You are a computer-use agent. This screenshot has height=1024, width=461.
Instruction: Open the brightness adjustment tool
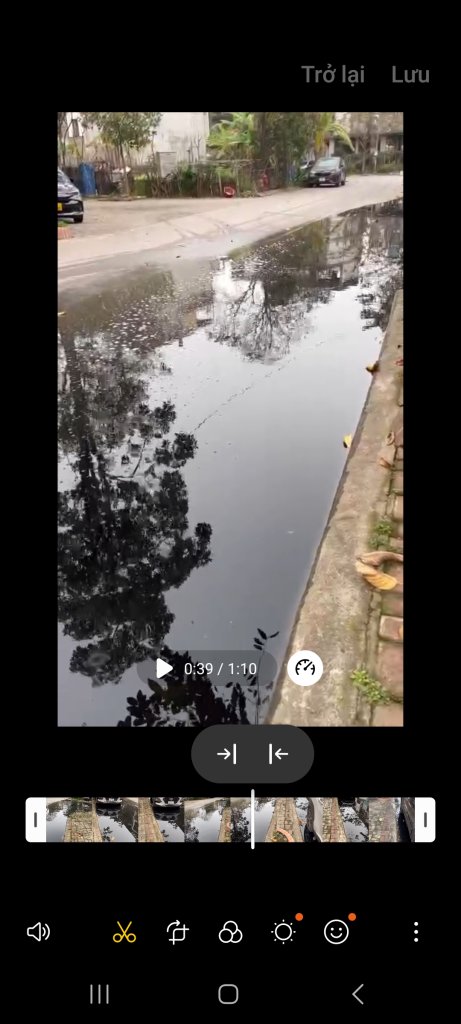point(283,932)
